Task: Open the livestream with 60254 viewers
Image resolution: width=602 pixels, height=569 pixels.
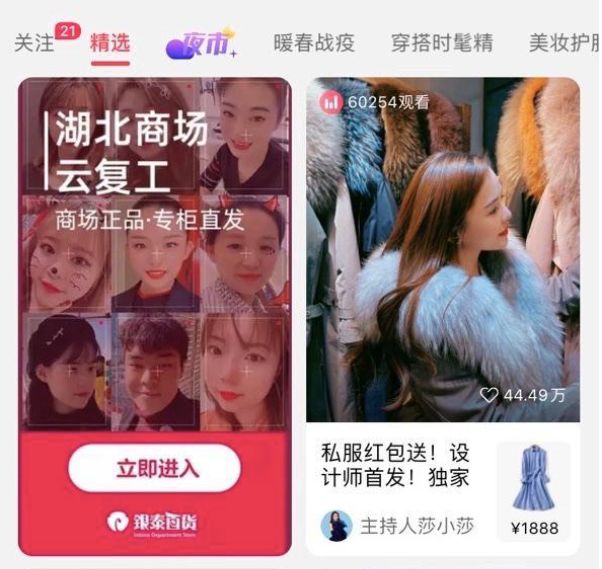Action: (x=442, y=250)
